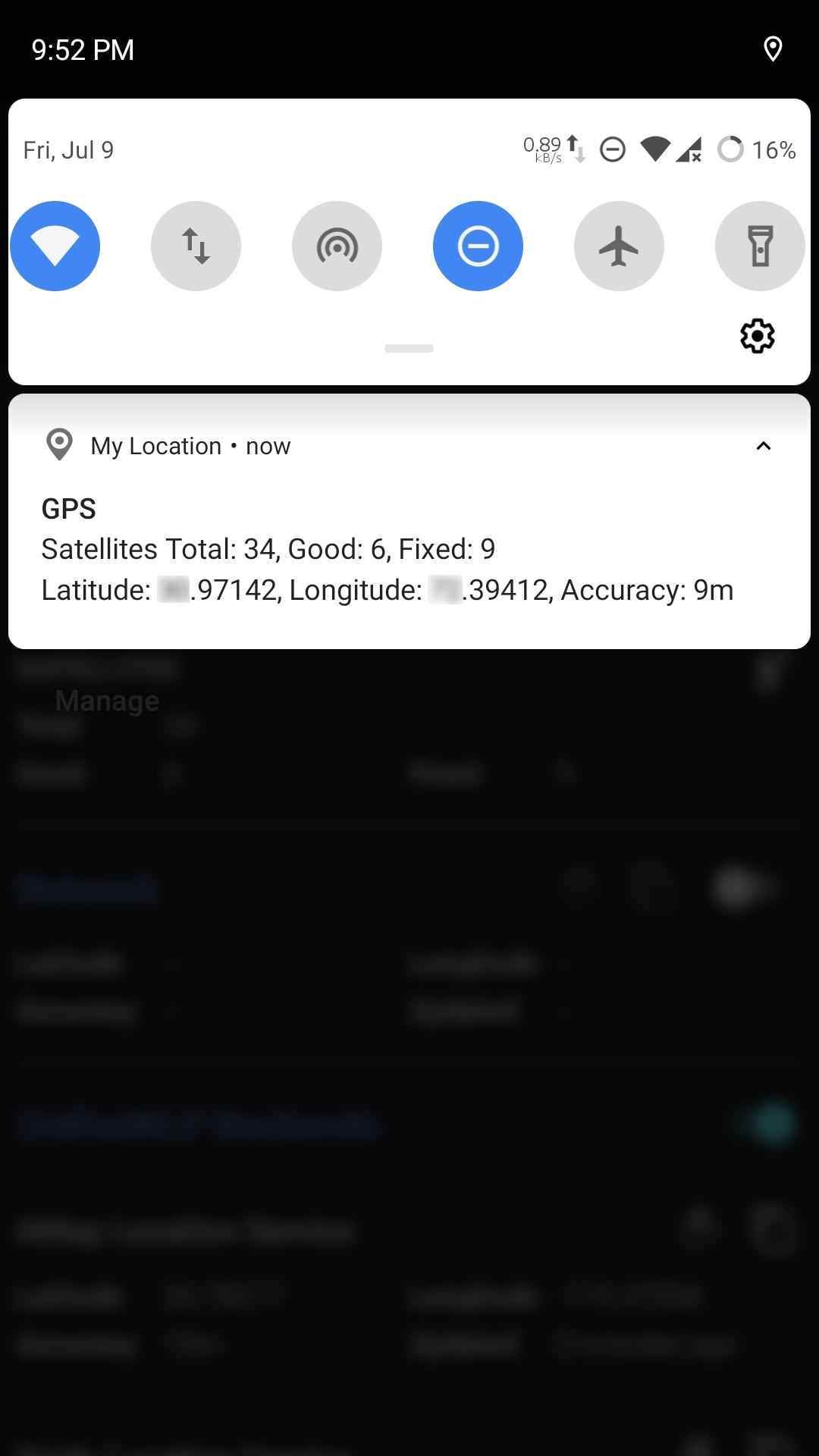This screenshot has width=819, height=1456.
Task: Tap the mobile data up/down arrows tile
Action: (196, 246)
